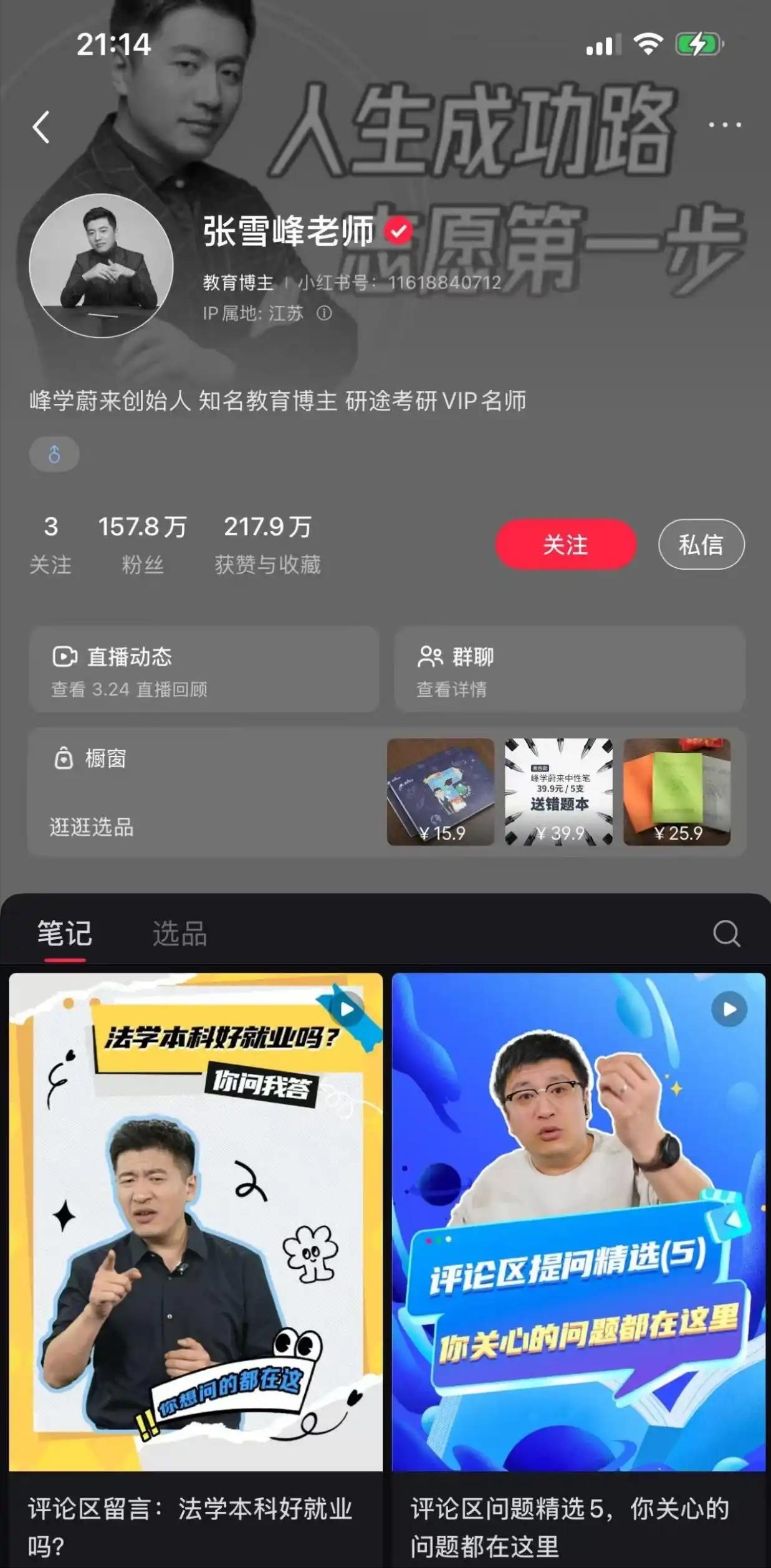The width and height of the screenshot is (771, 1568).
Task: Open the three-dot overflow menu
Action: [x=725, y=125]
